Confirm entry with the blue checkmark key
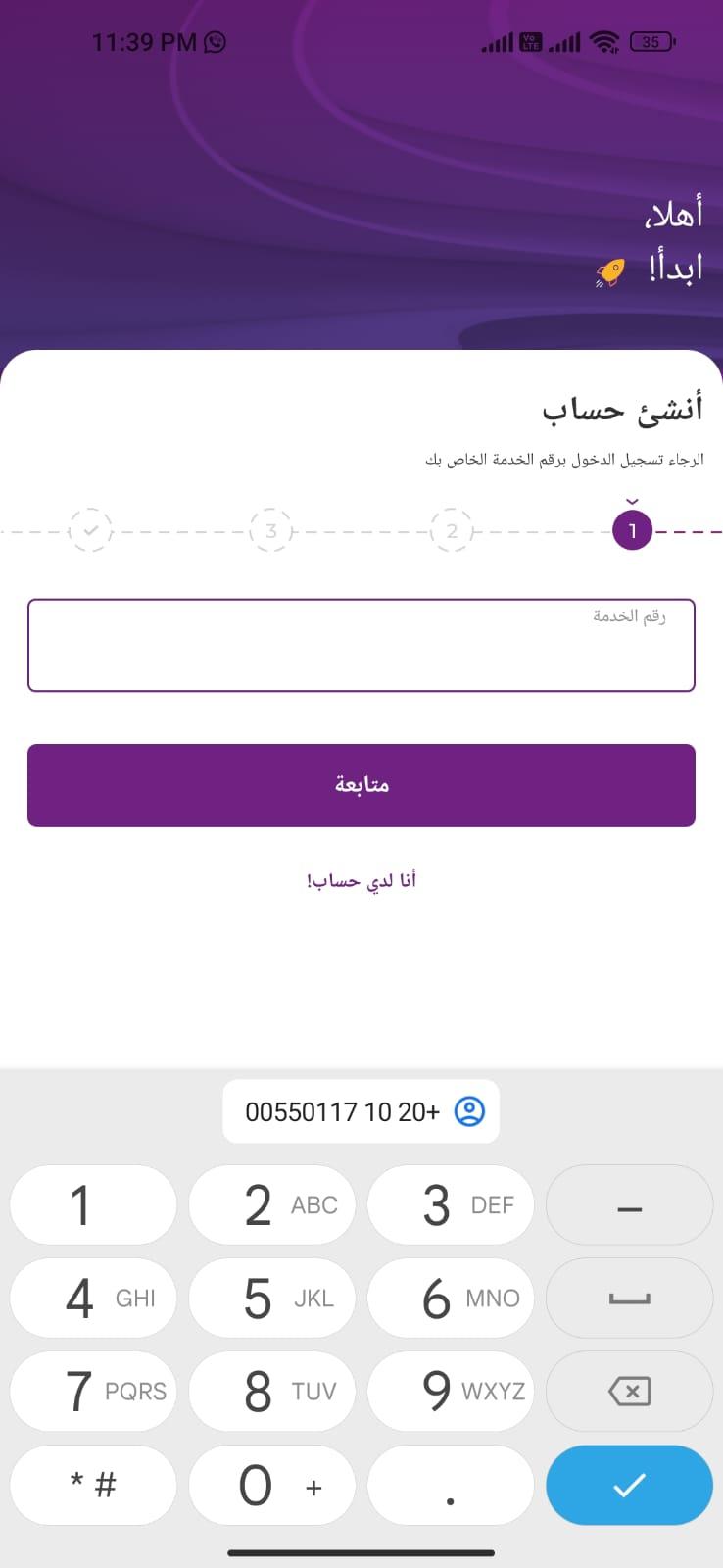This screenshot has width=723, height=1568. click(x=629, y=1485)
